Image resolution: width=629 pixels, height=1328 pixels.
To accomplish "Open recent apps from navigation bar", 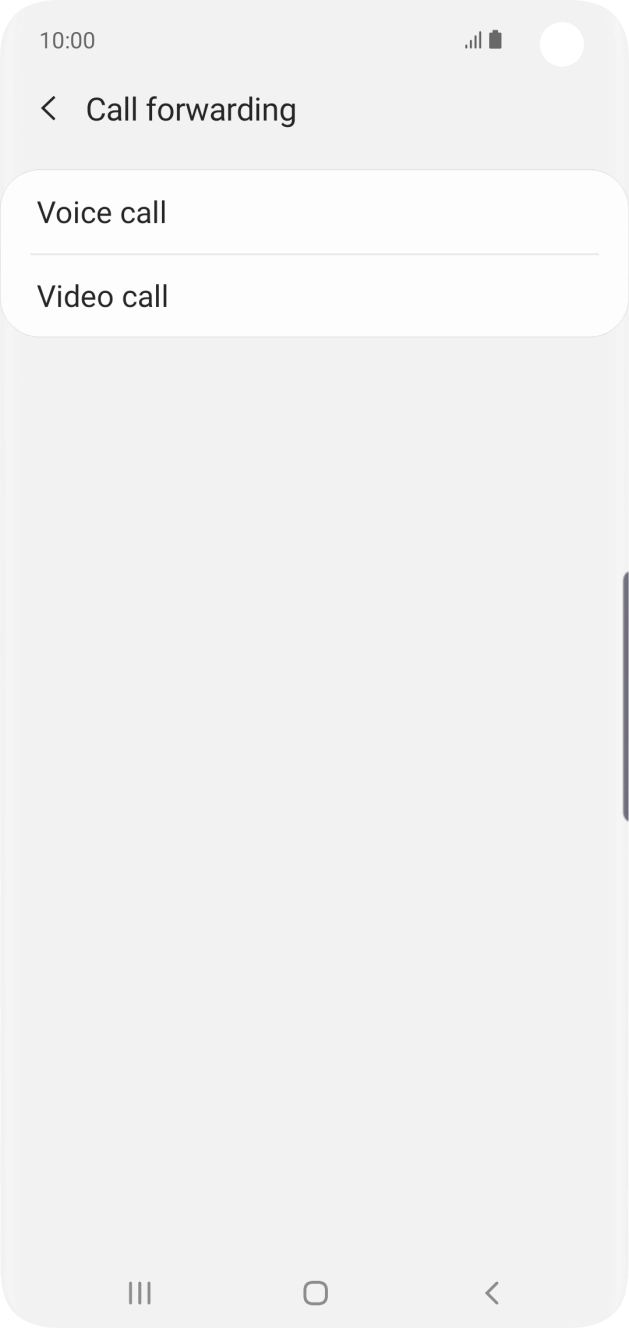I will (140, 1293).
